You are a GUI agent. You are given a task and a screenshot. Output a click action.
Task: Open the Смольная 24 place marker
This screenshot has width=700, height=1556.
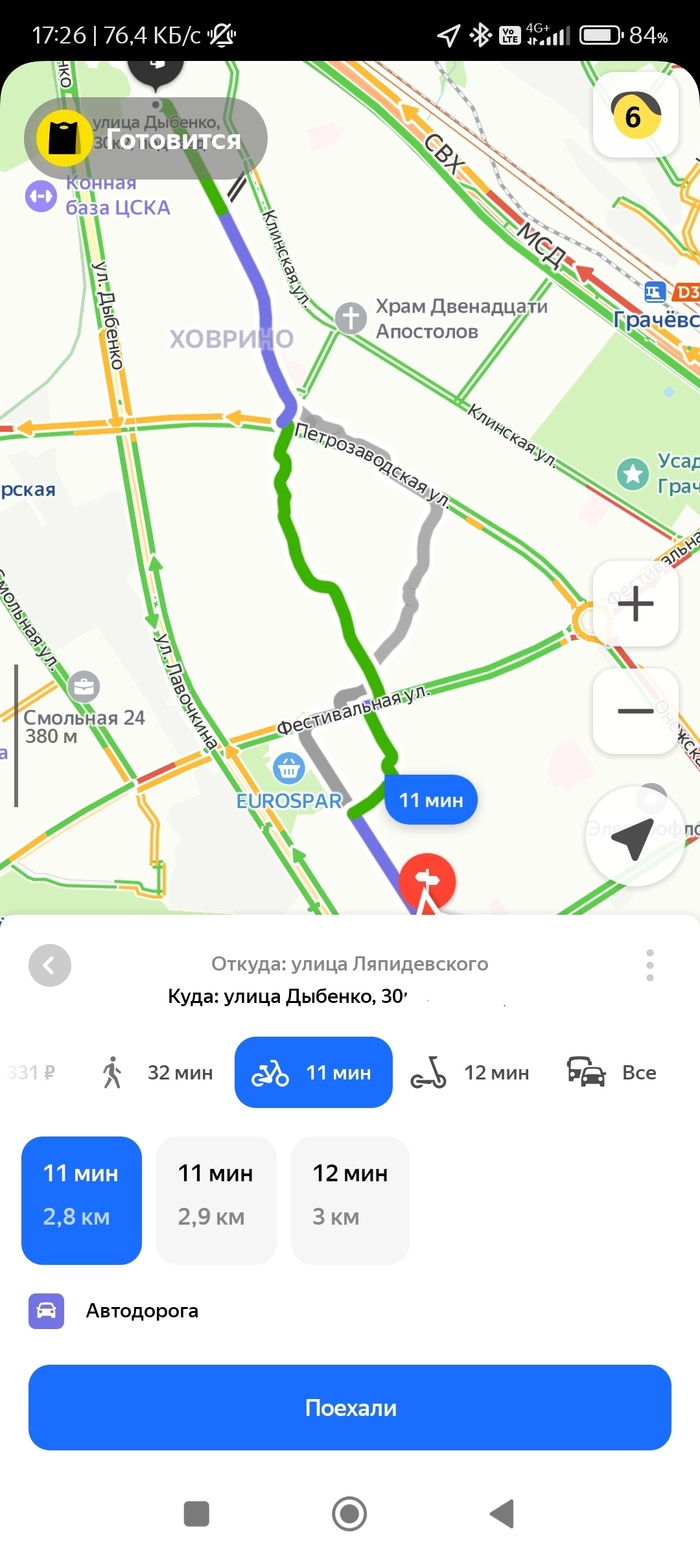click(x=84, y=688)
